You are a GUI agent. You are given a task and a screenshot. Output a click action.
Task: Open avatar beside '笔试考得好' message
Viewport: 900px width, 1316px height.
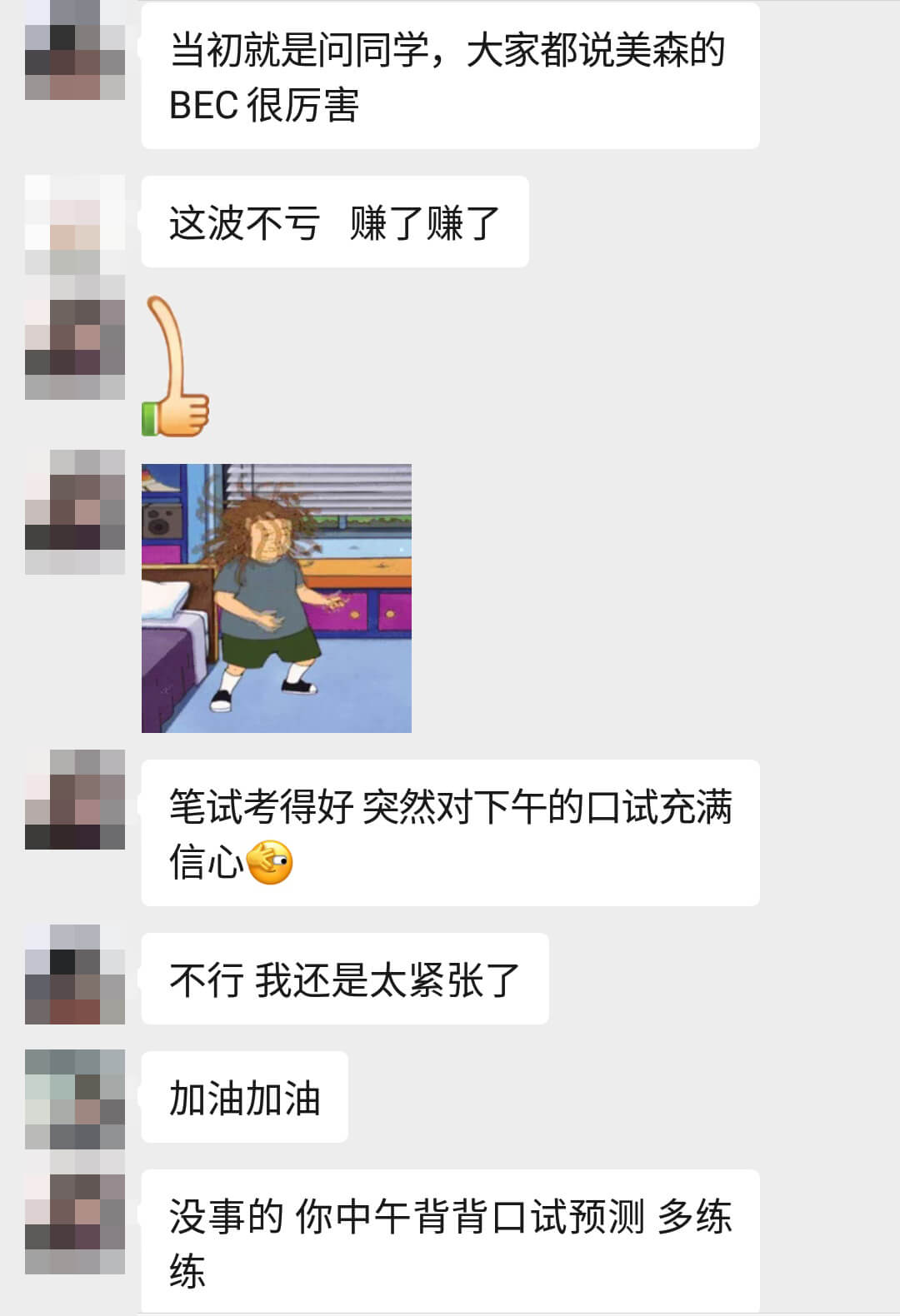(x=75, y=799)
